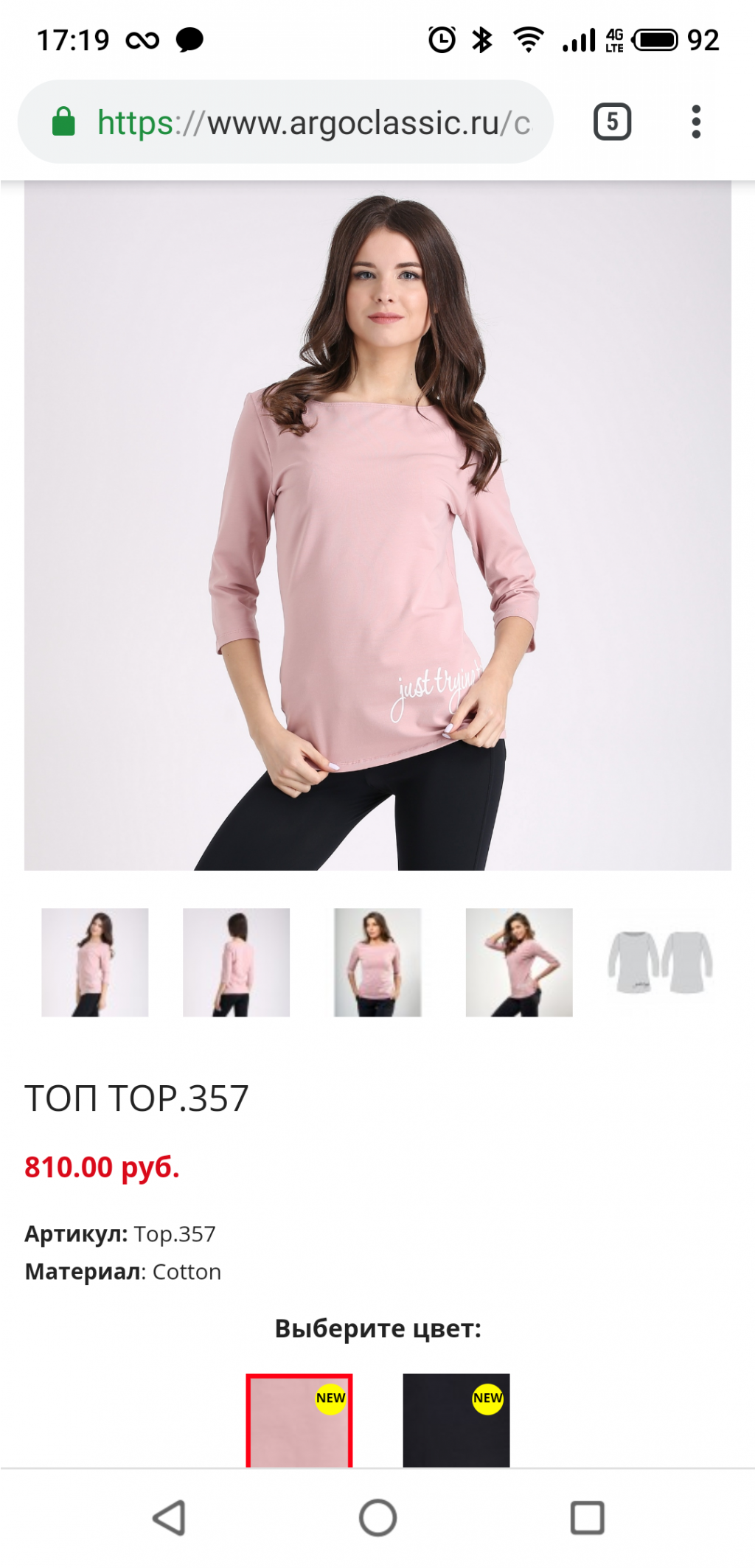Select the hand-on-head pose thumbnail
This screenshot has width=755, height=1568.
(519, 962)
